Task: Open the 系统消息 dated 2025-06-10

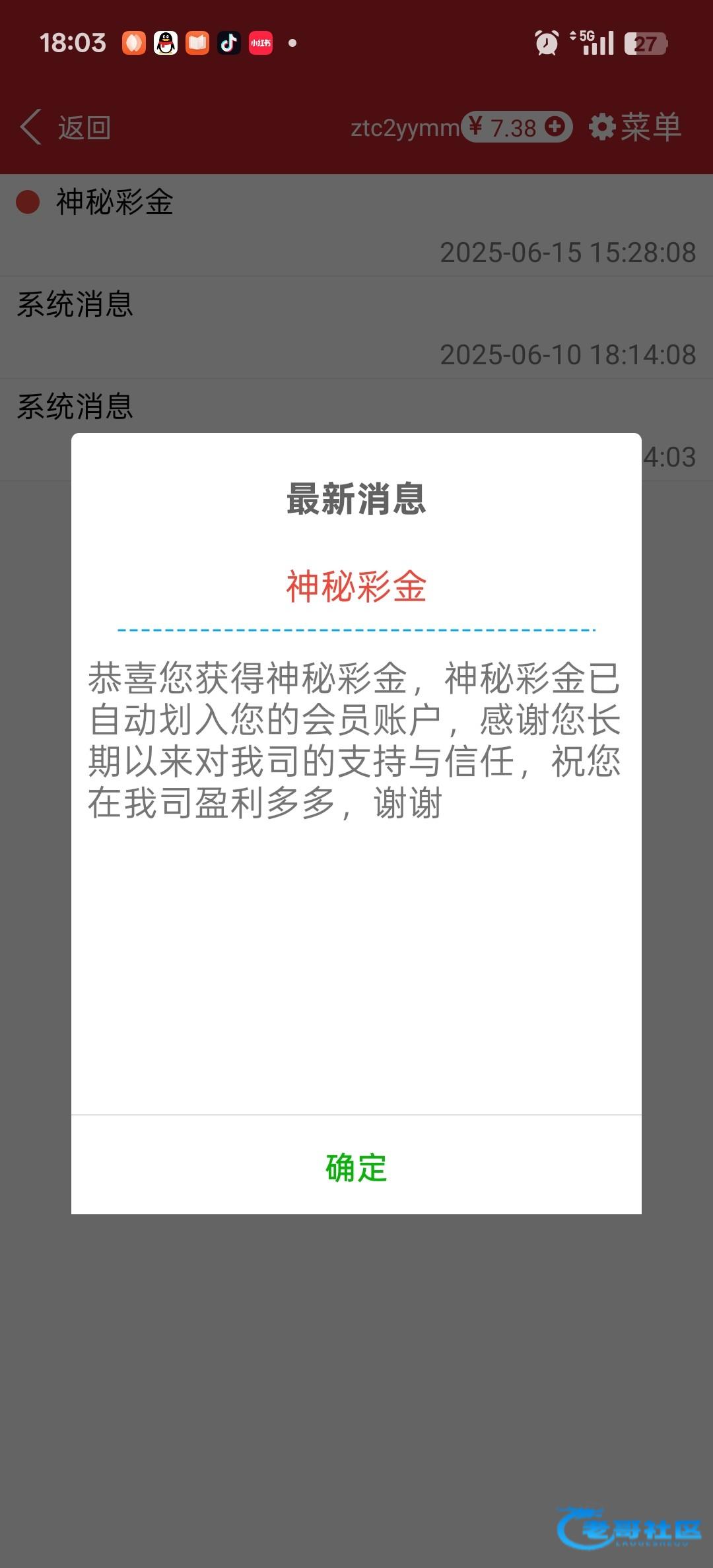Action: (356, 328)
